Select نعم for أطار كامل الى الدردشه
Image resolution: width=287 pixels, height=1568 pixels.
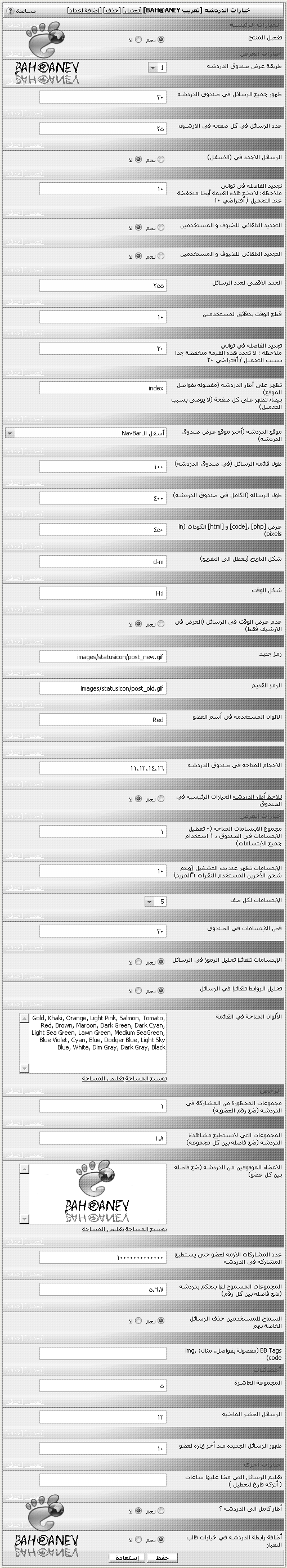(x=161, y=1511)
